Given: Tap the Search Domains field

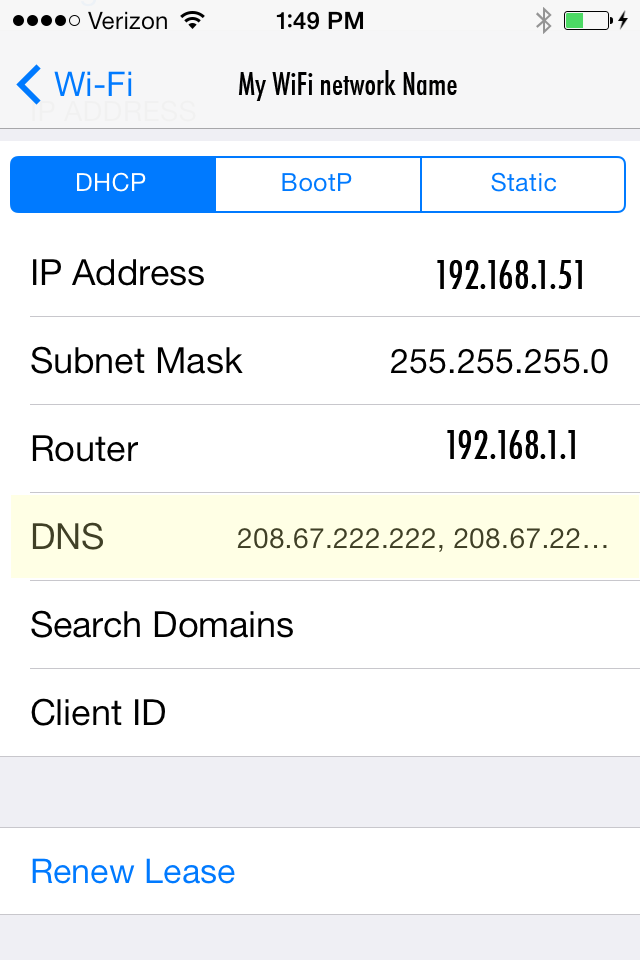Looking at the screenshot, I should click(x=320, y=625).
